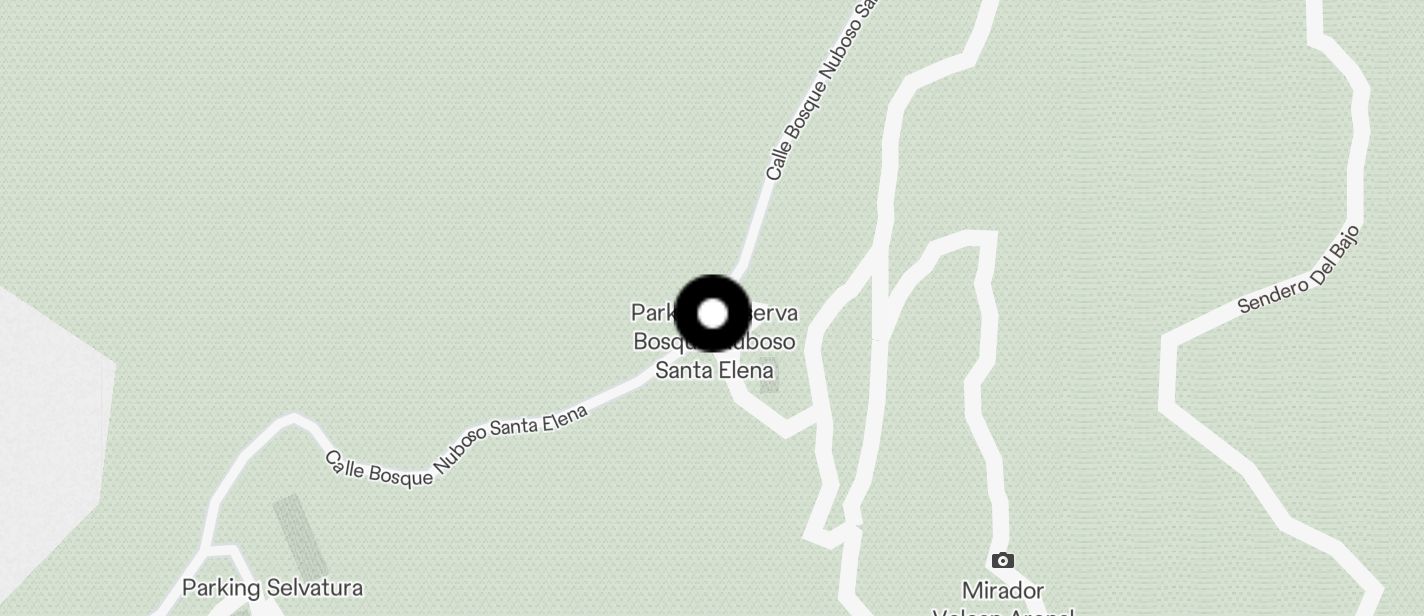Tap the black circular location marker
Viewport: 1424px width, 616px height.
(x=713, y=314)
